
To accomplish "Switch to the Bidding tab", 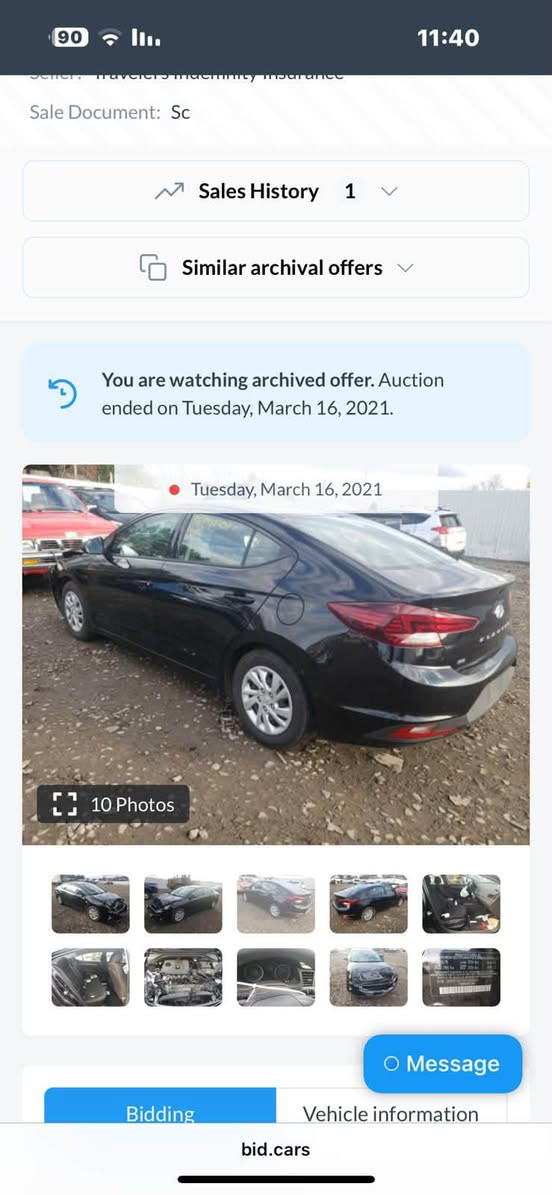I will click(160, 1106).
